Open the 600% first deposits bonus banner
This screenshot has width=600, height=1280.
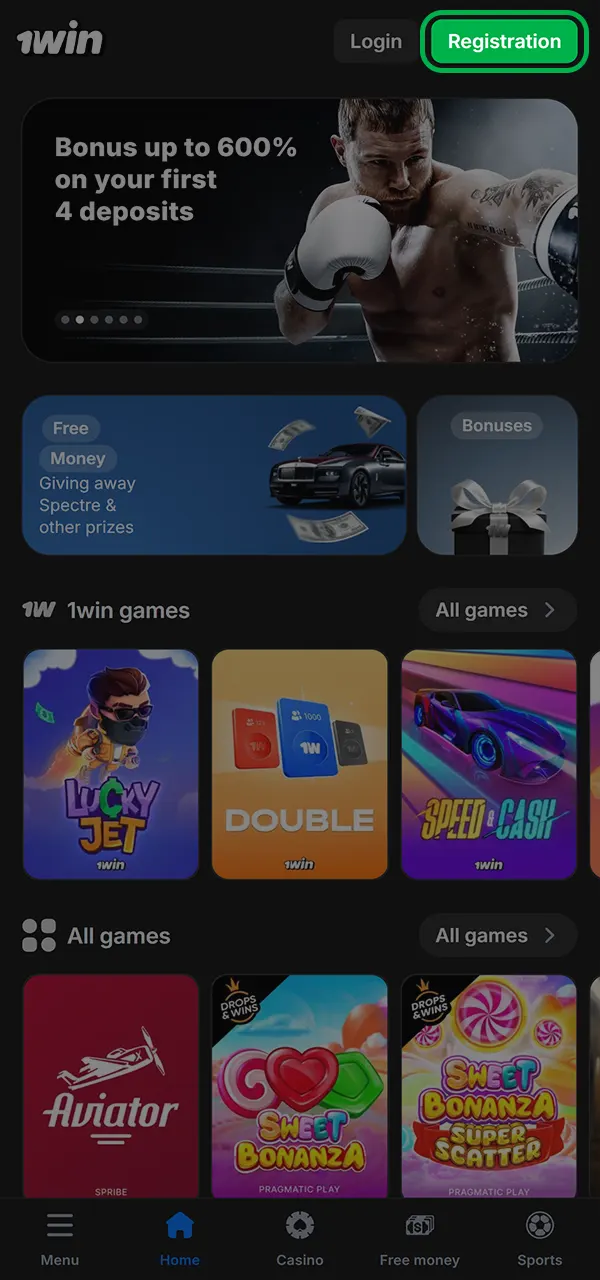pos(300,230)
